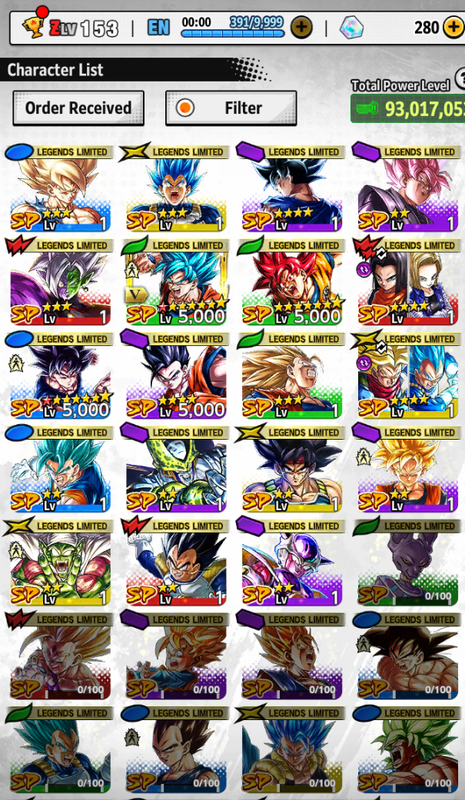Image resolution: width=465 pixels, height=800 pixels.
Task: Select the locked Beerus card showing 0/100
Action: pyautogui.click(x=407, y=561)
